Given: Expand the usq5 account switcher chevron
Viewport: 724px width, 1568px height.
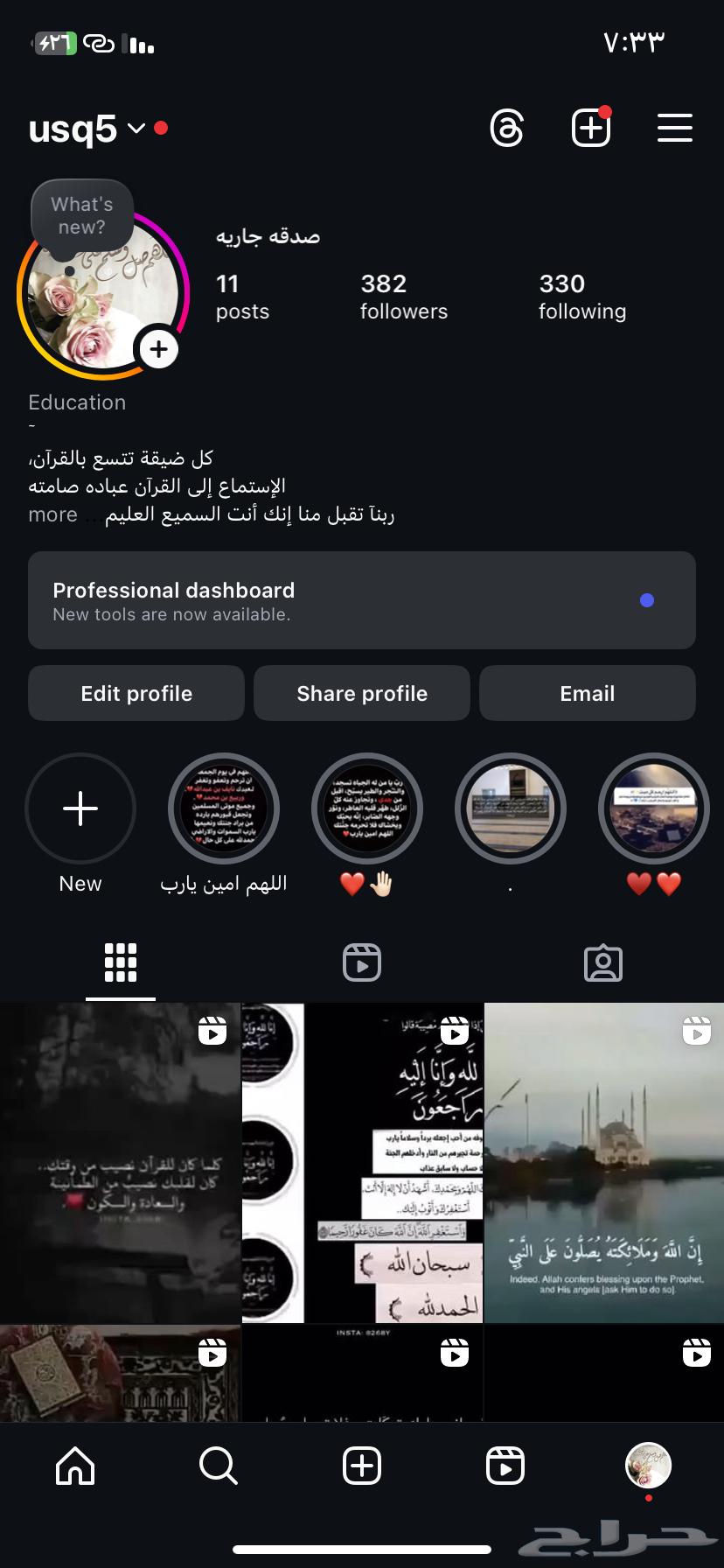Looking at the screenshot, I should 136,129.
